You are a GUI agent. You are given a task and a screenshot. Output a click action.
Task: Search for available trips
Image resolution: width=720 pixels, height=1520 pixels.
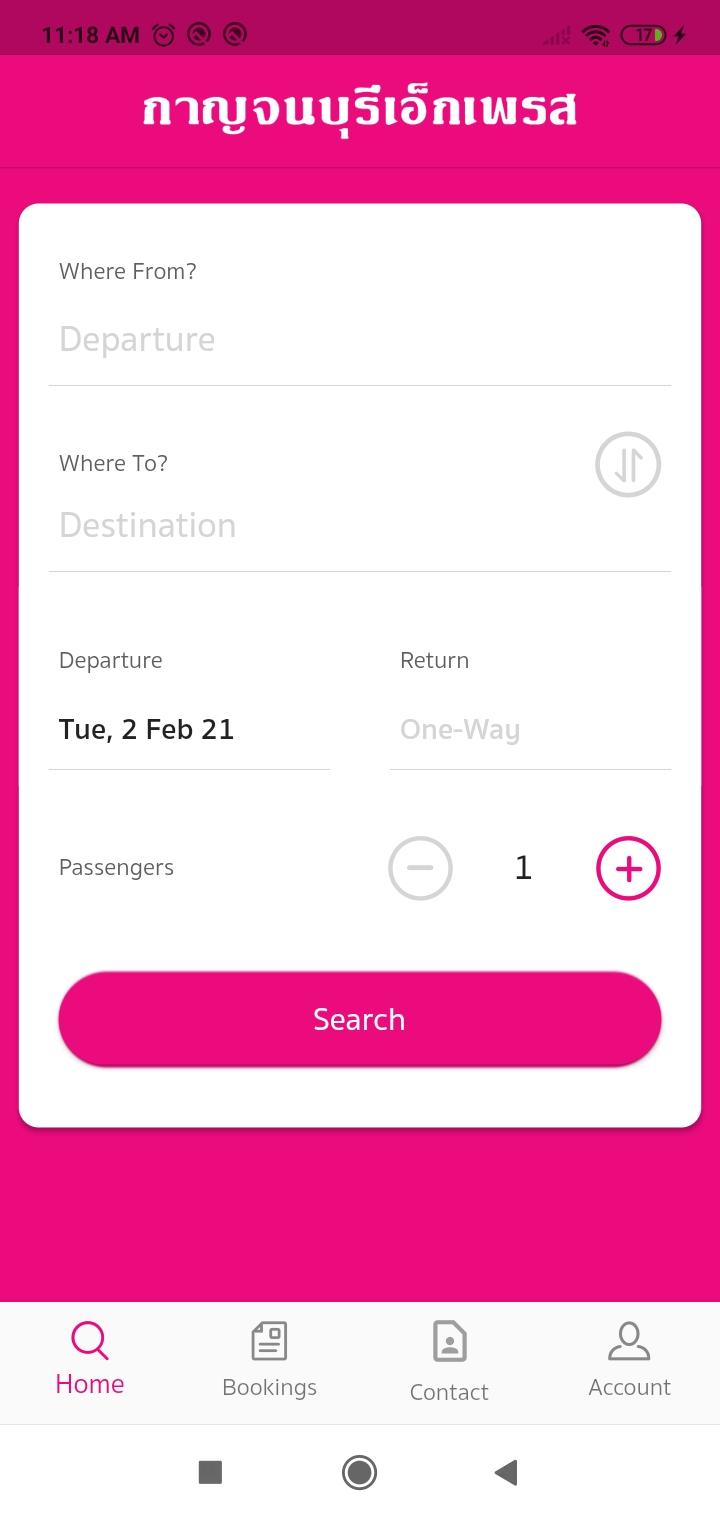click(x=360, y=1019)
